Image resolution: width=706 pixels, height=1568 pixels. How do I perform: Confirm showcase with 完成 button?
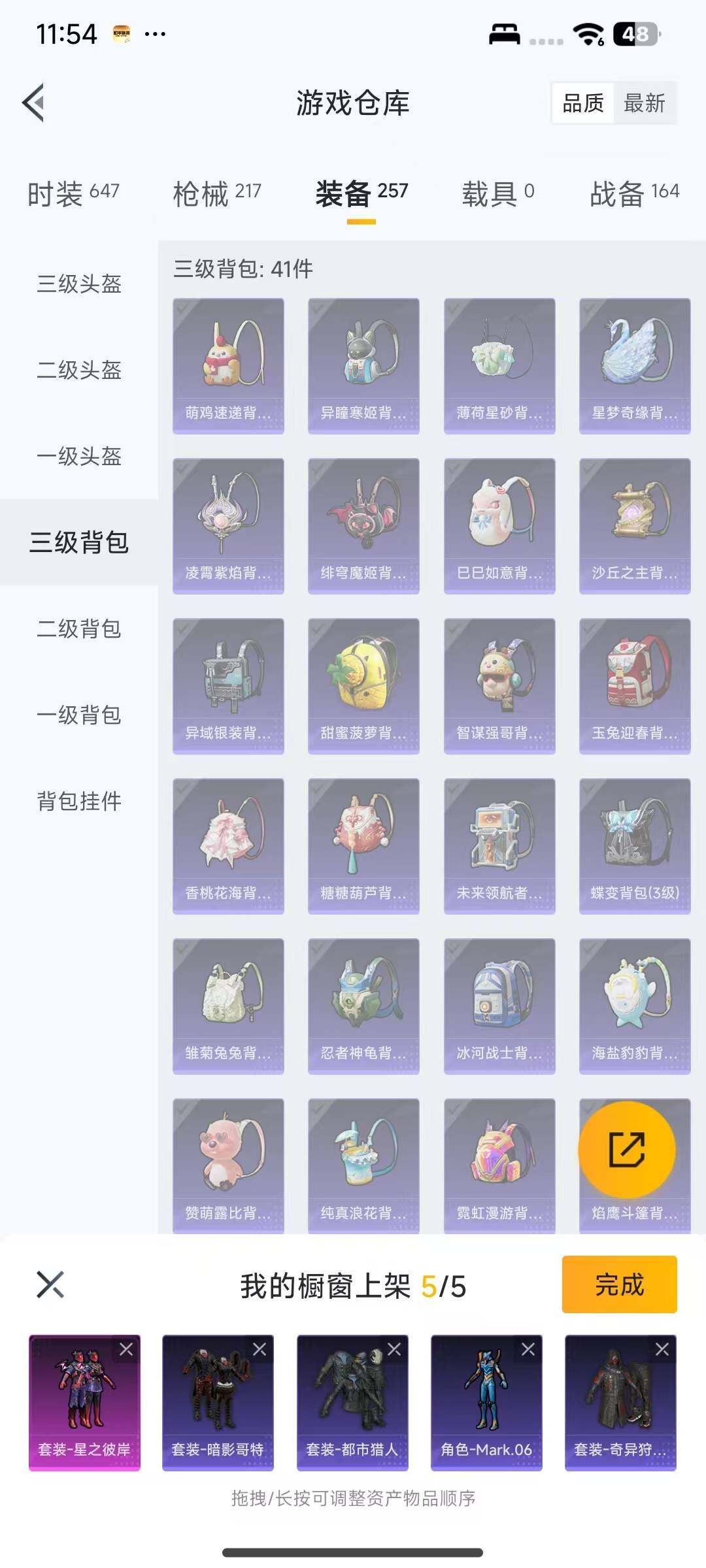coord(618,1284)
